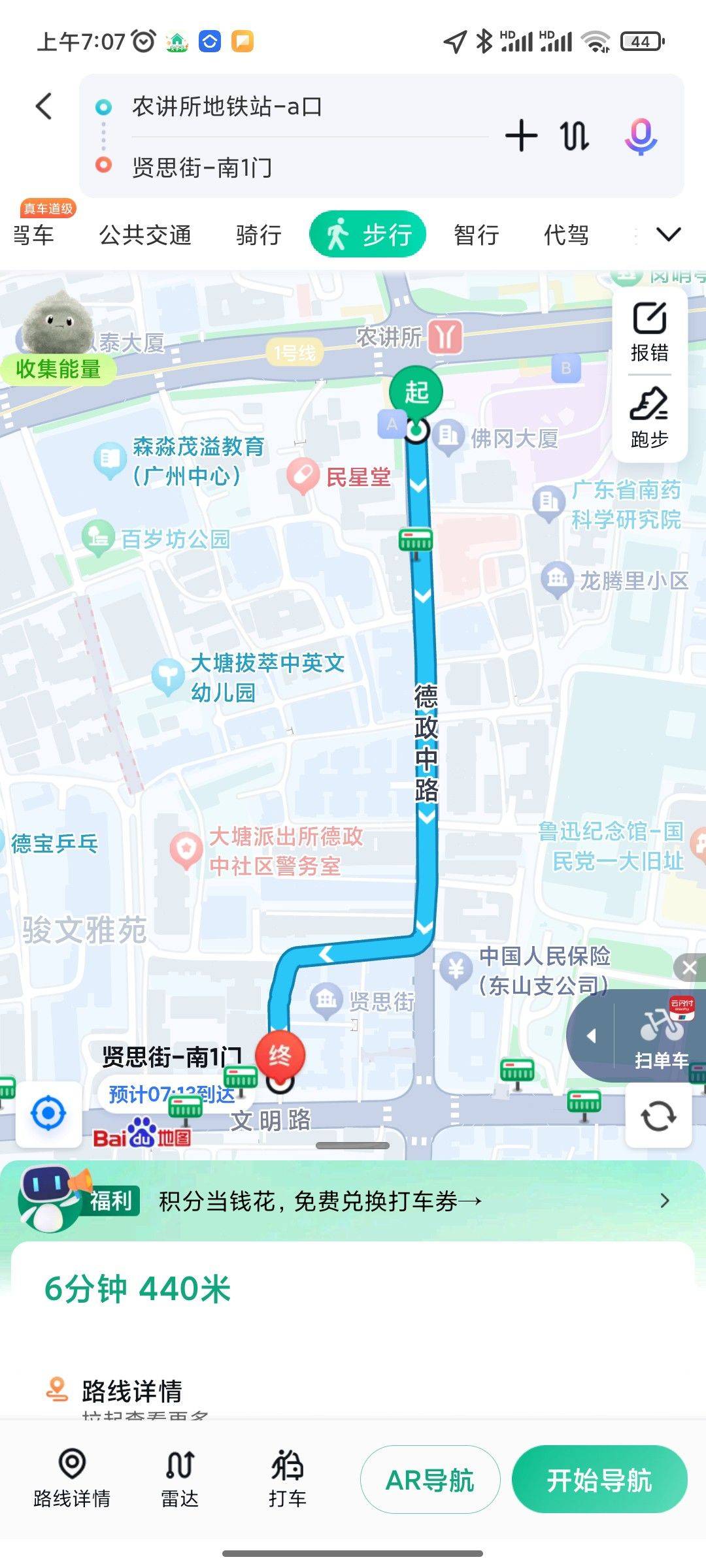The height and width of the screenshot is (1568, 706).
Task: Switch to the 骑行 tab
Action: tap(259, 235)
